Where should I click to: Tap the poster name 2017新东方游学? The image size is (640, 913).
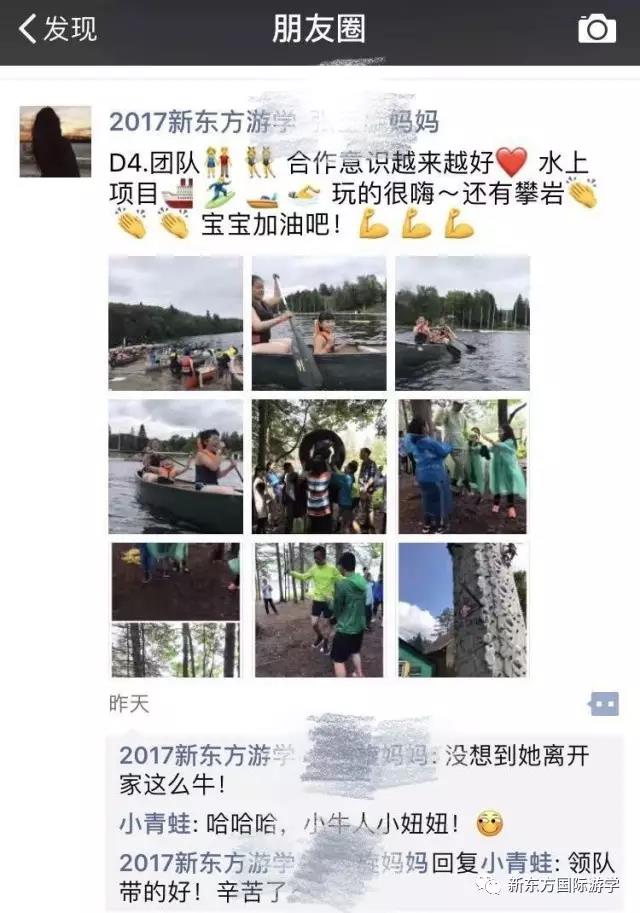(202, 122)
